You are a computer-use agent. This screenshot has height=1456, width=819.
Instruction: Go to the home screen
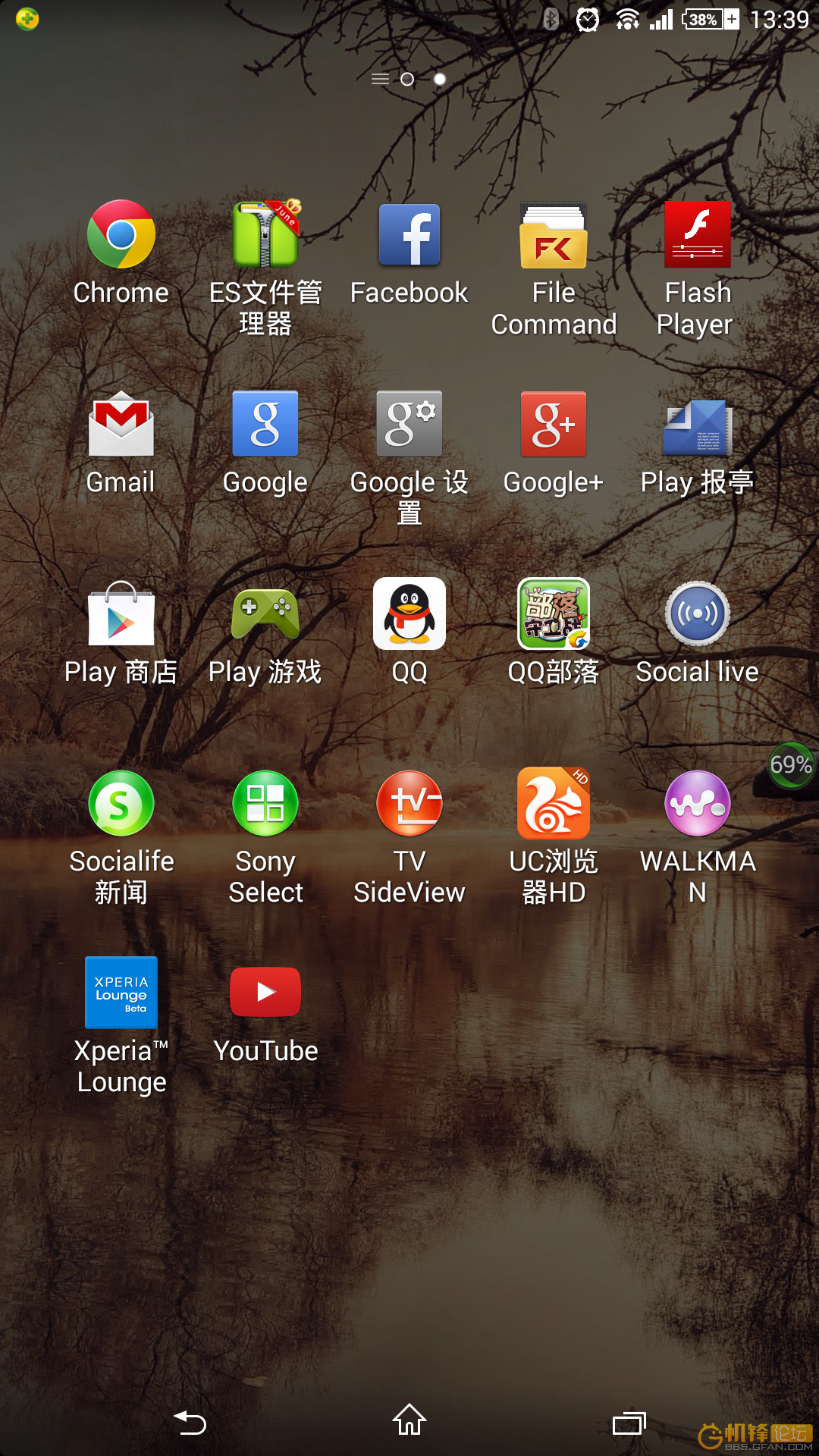click(409, 1420)
